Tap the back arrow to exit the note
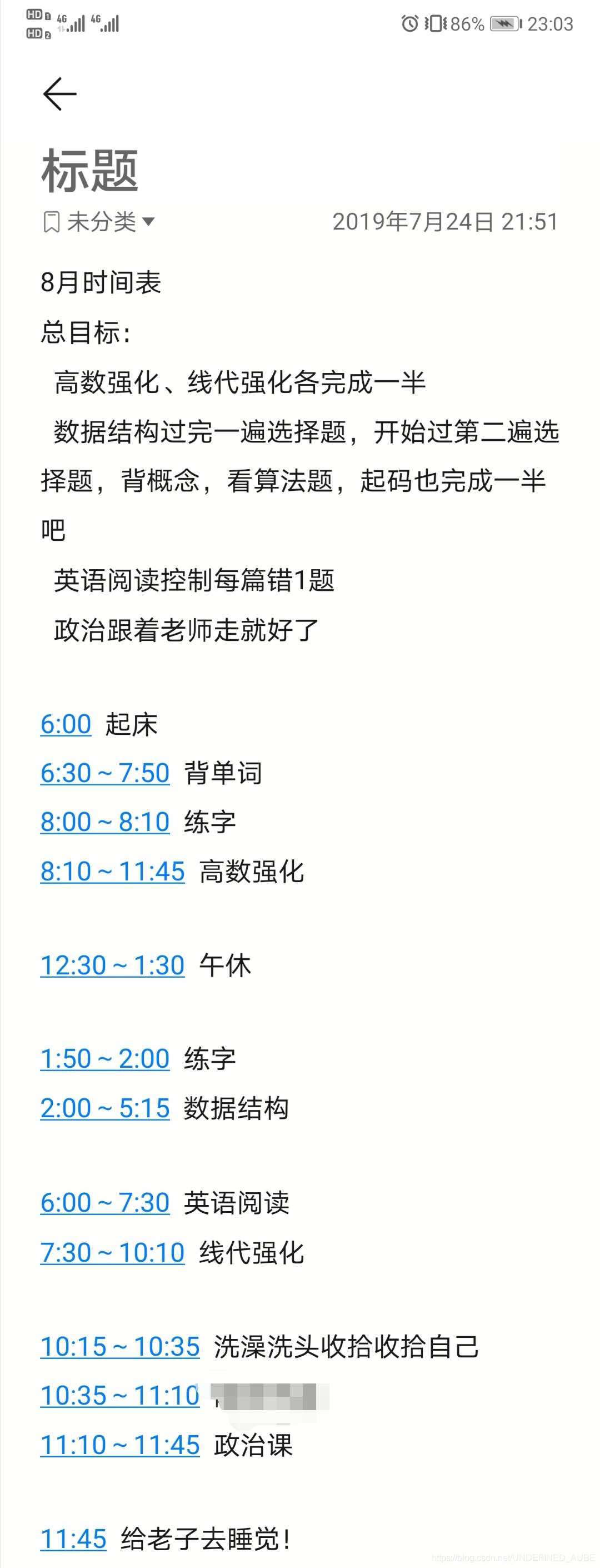Image resolution: width=600 pixels, height=1568 pixels. point(59,94)
